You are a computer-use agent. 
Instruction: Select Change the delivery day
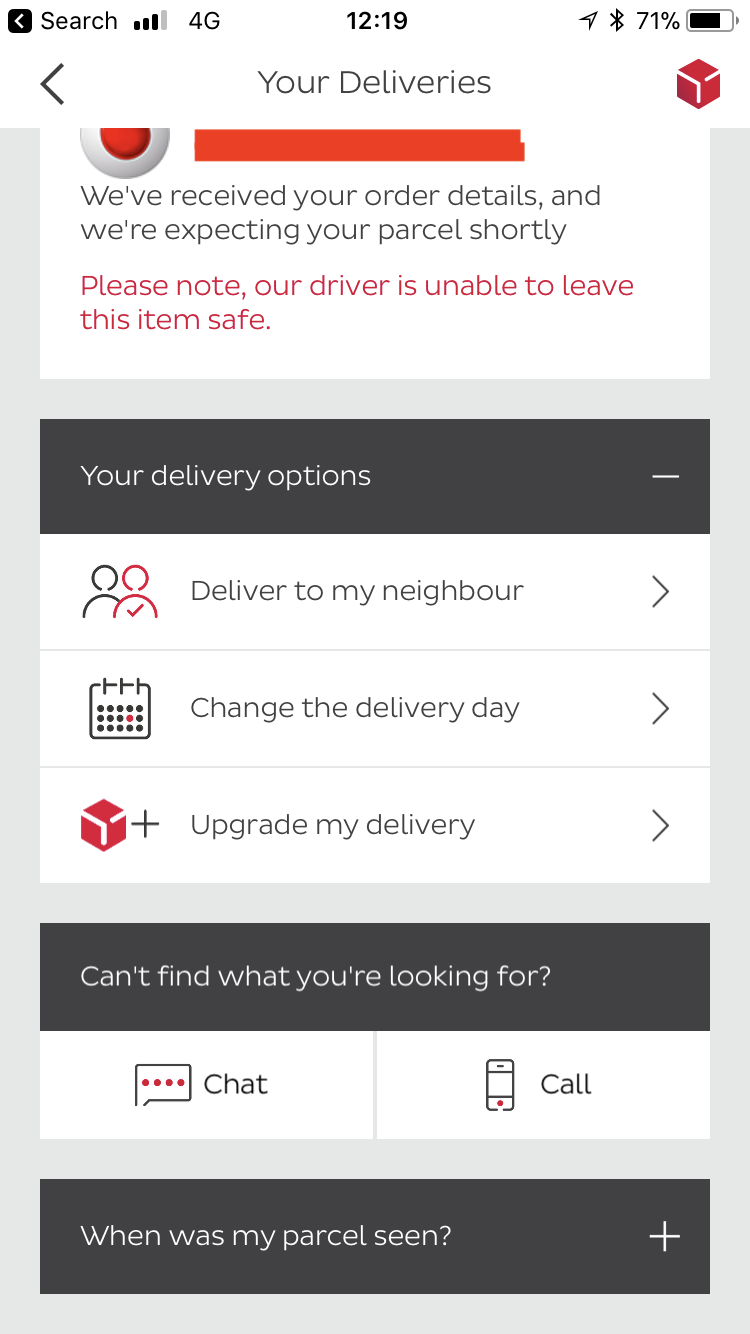(x=375, y=708)
